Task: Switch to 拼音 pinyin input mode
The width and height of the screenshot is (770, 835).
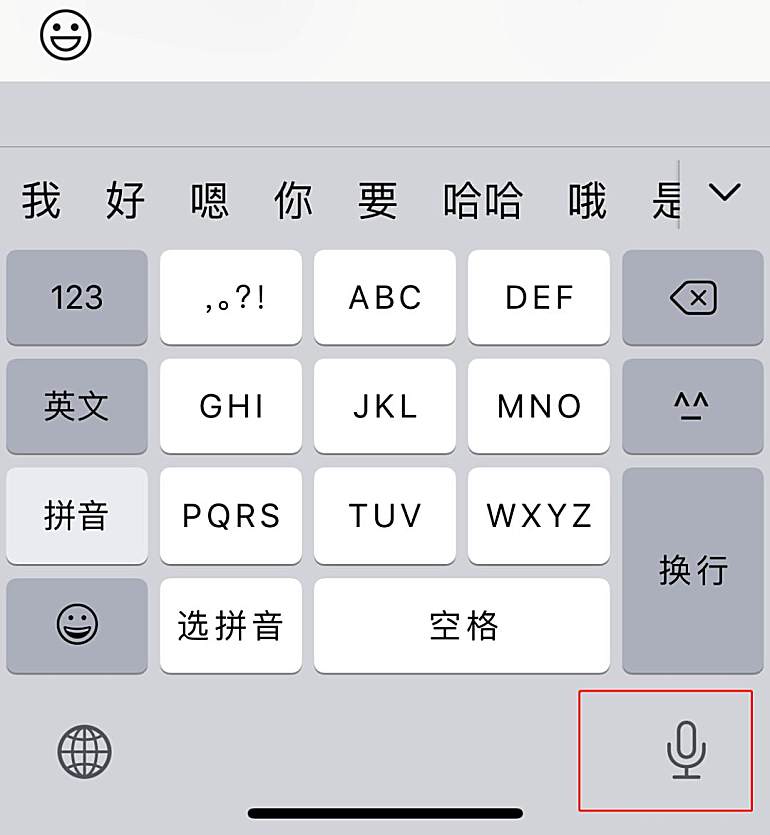Action: [77, 516]
